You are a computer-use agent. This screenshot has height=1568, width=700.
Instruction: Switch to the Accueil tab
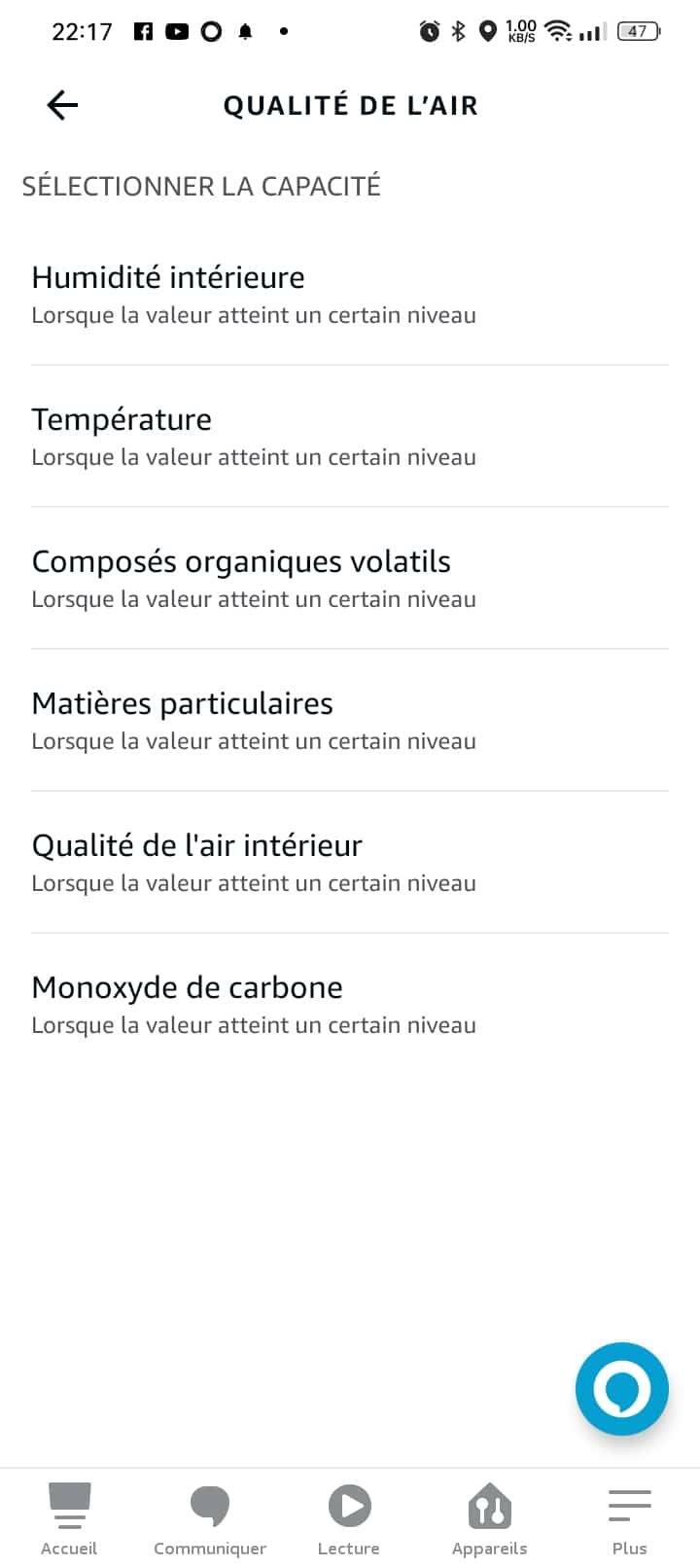(69, 1518)
